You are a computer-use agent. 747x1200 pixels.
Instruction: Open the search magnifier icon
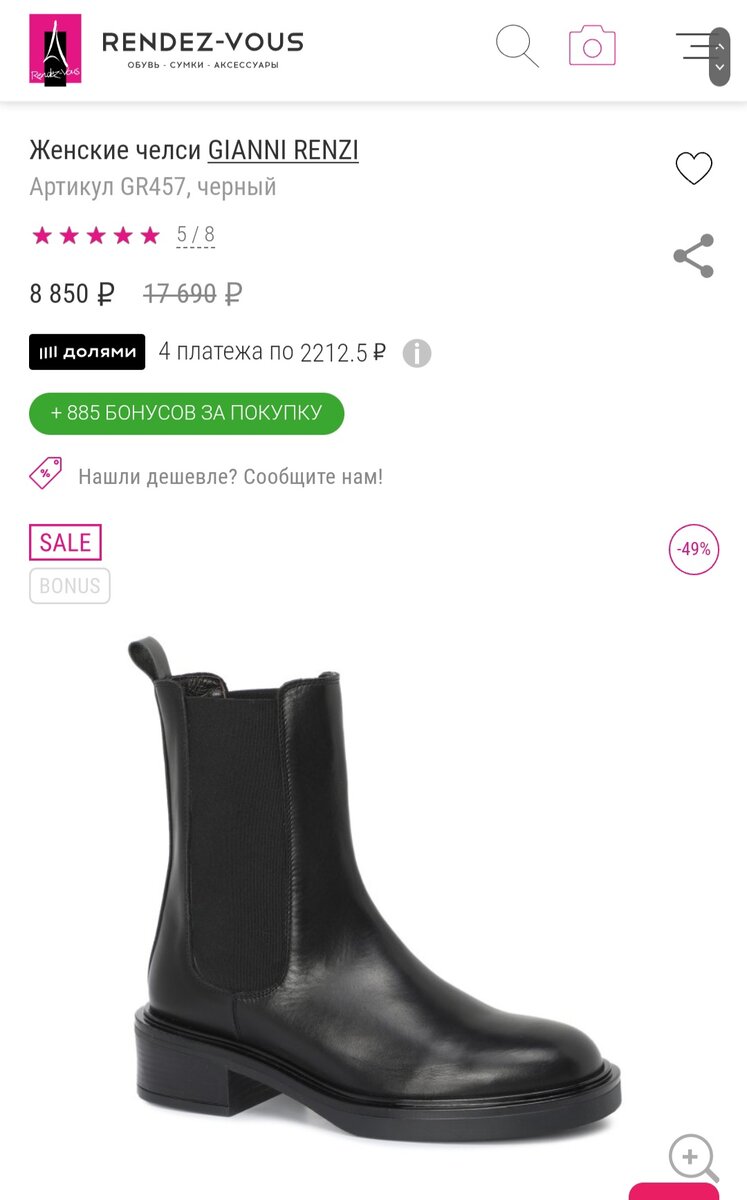517,46
